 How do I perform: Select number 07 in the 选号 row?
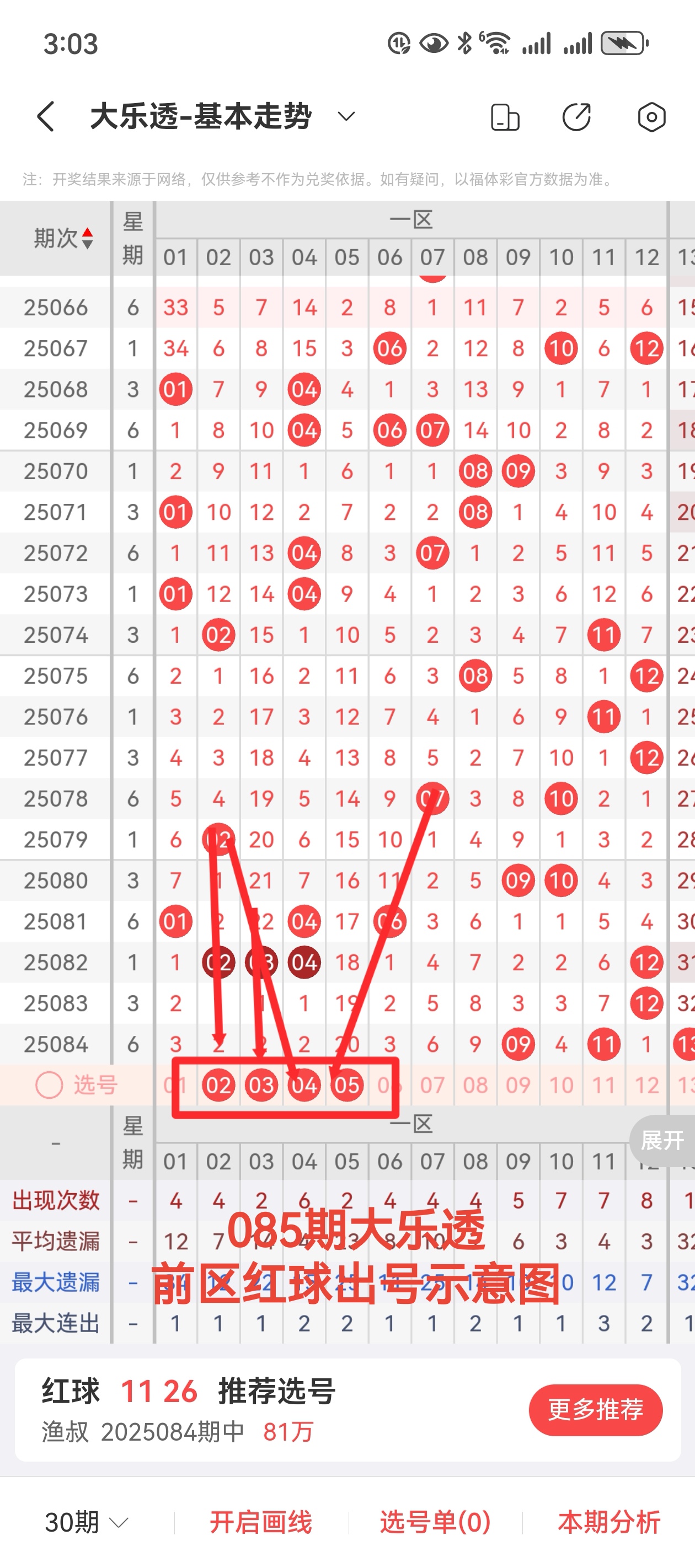(432, 1084)
